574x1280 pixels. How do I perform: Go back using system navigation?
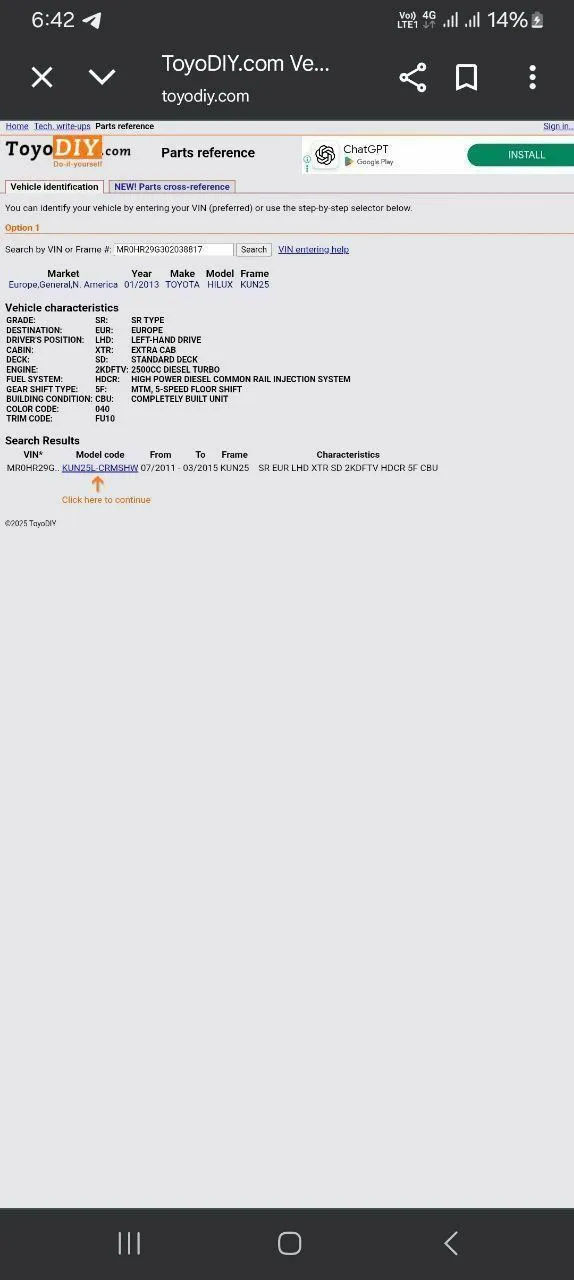tap(451, 1243)
